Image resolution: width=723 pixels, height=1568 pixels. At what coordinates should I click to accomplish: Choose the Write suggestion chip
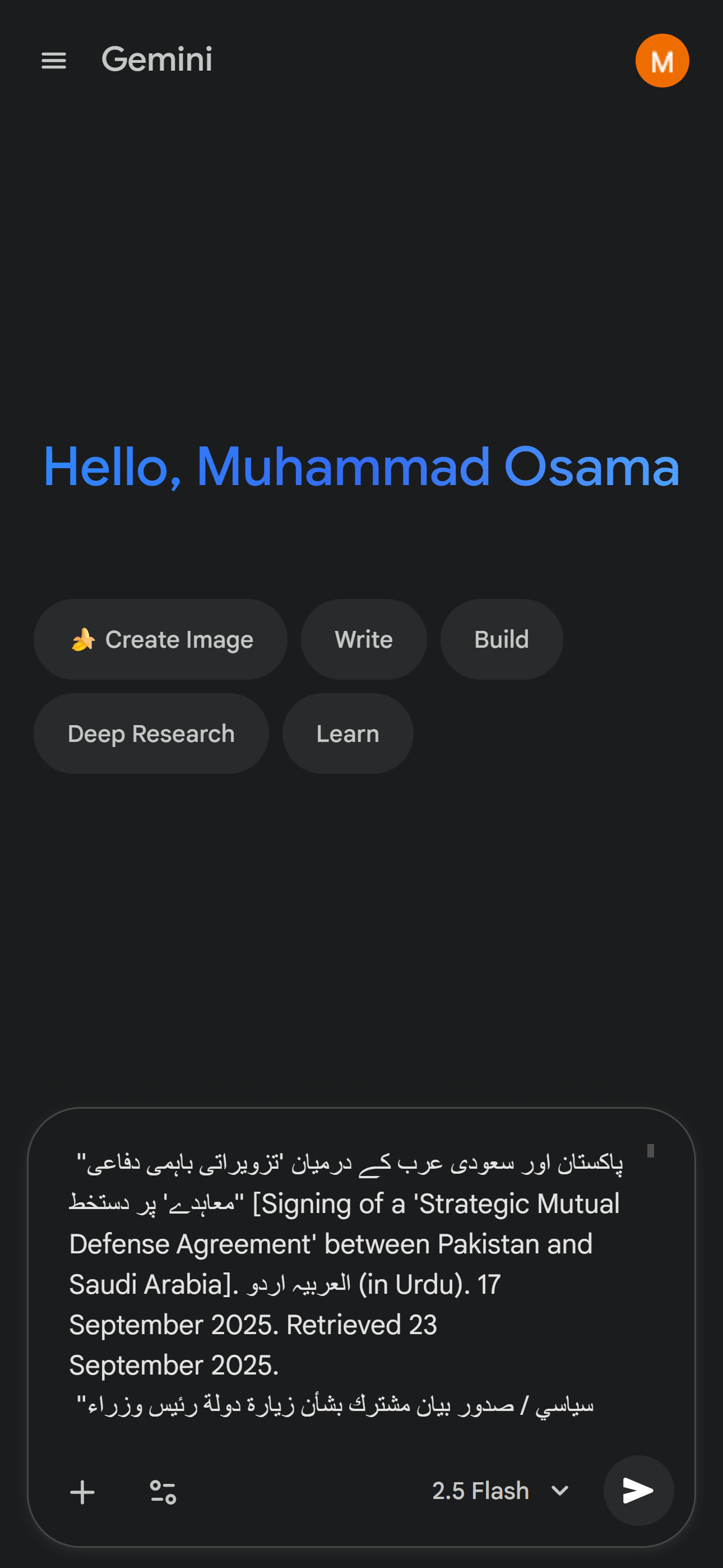(x=363, y=639)
